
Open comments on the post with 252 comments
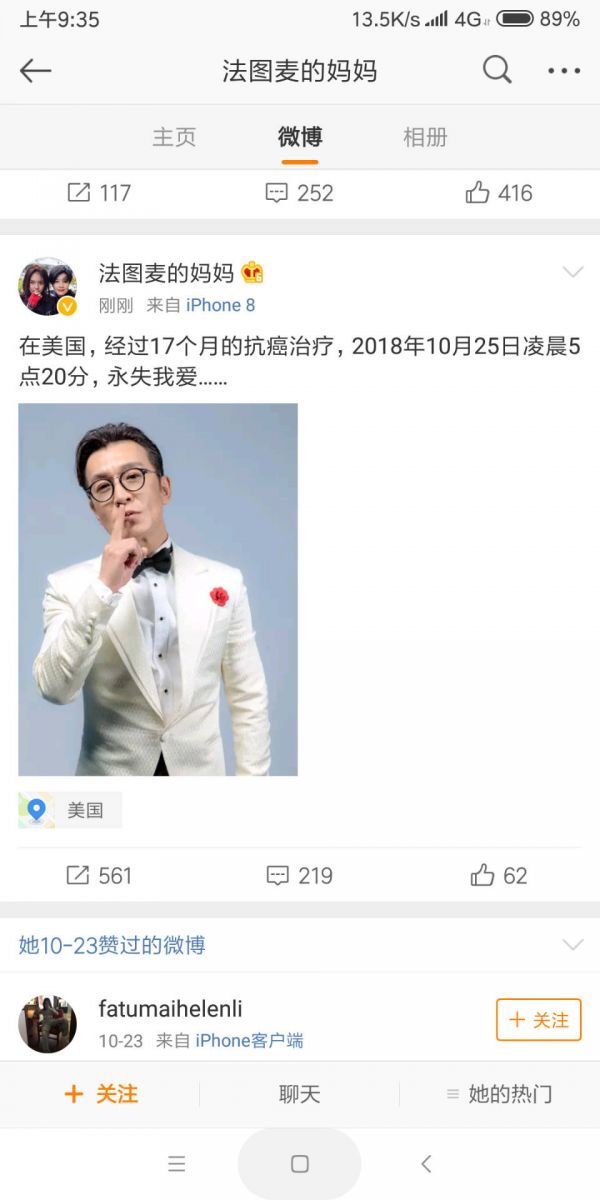click(x=299, y=193)
